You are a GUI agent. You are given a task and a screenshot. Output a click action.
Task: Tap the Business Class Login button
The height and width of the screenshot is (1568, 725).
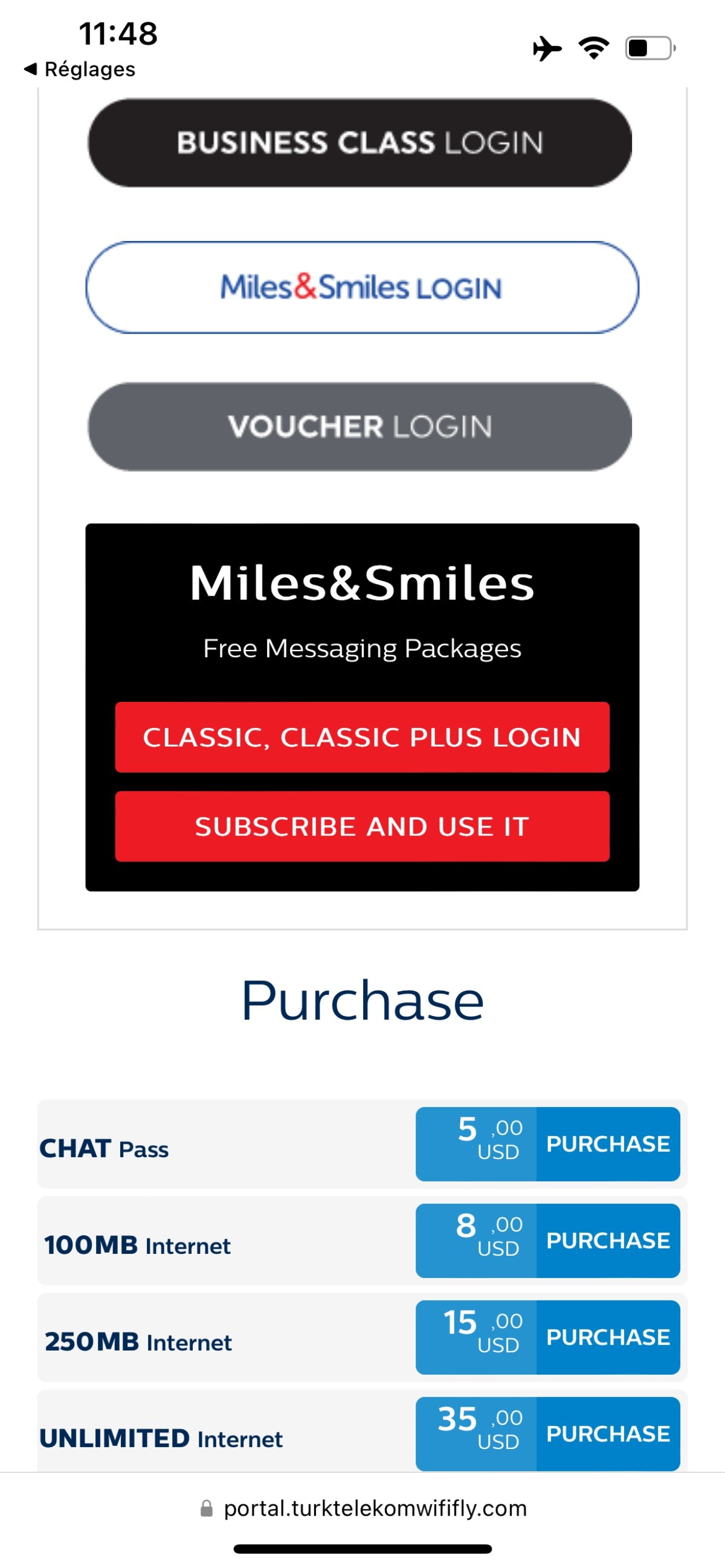tap(359, 143)
